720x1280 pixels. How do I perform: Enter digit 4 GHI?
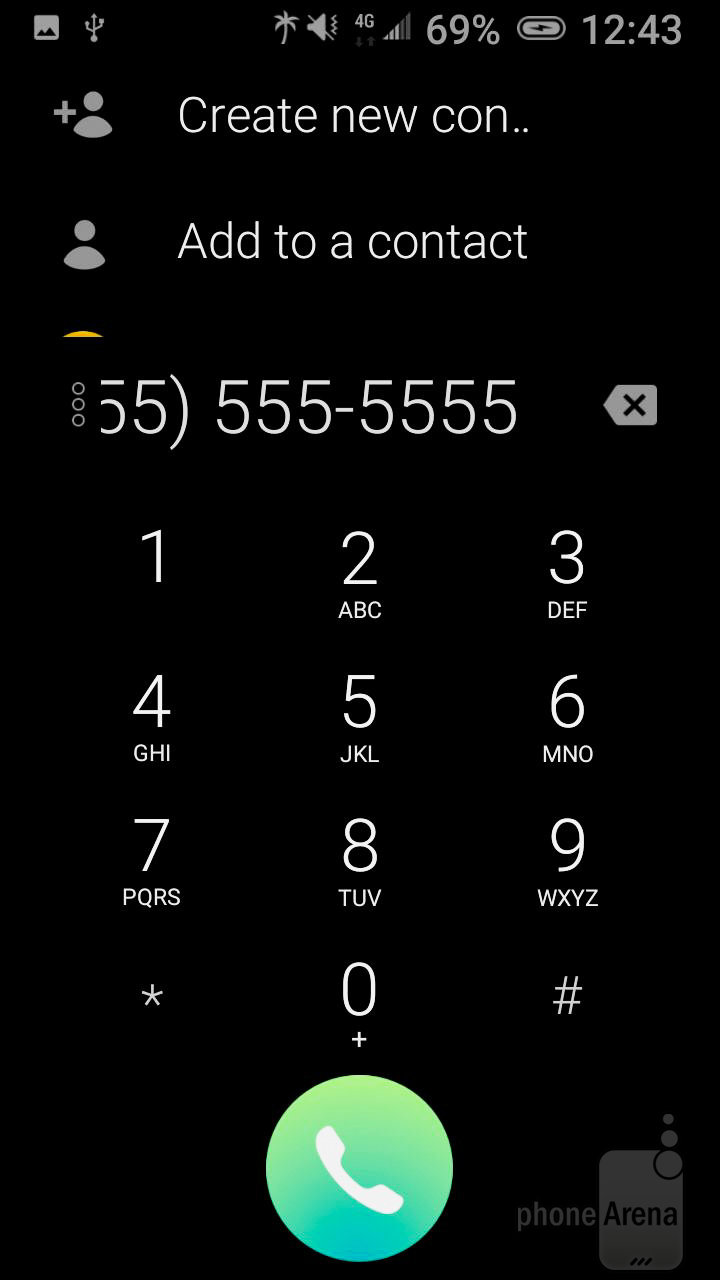152,716
